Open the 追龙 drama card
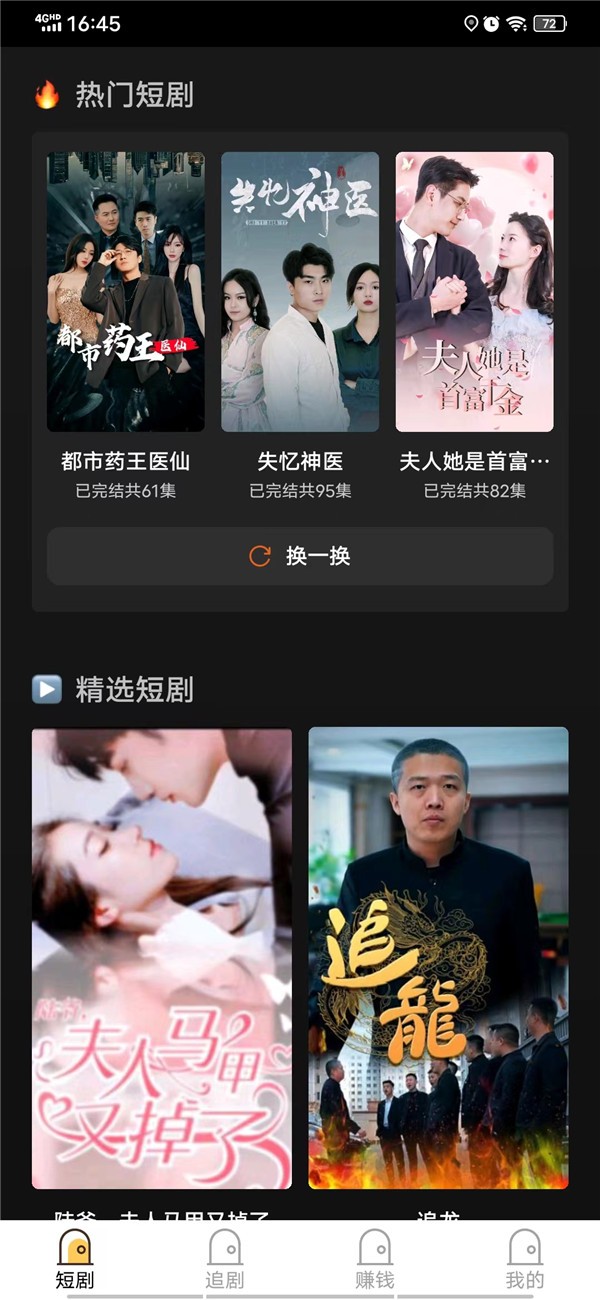 click(438, 958)
